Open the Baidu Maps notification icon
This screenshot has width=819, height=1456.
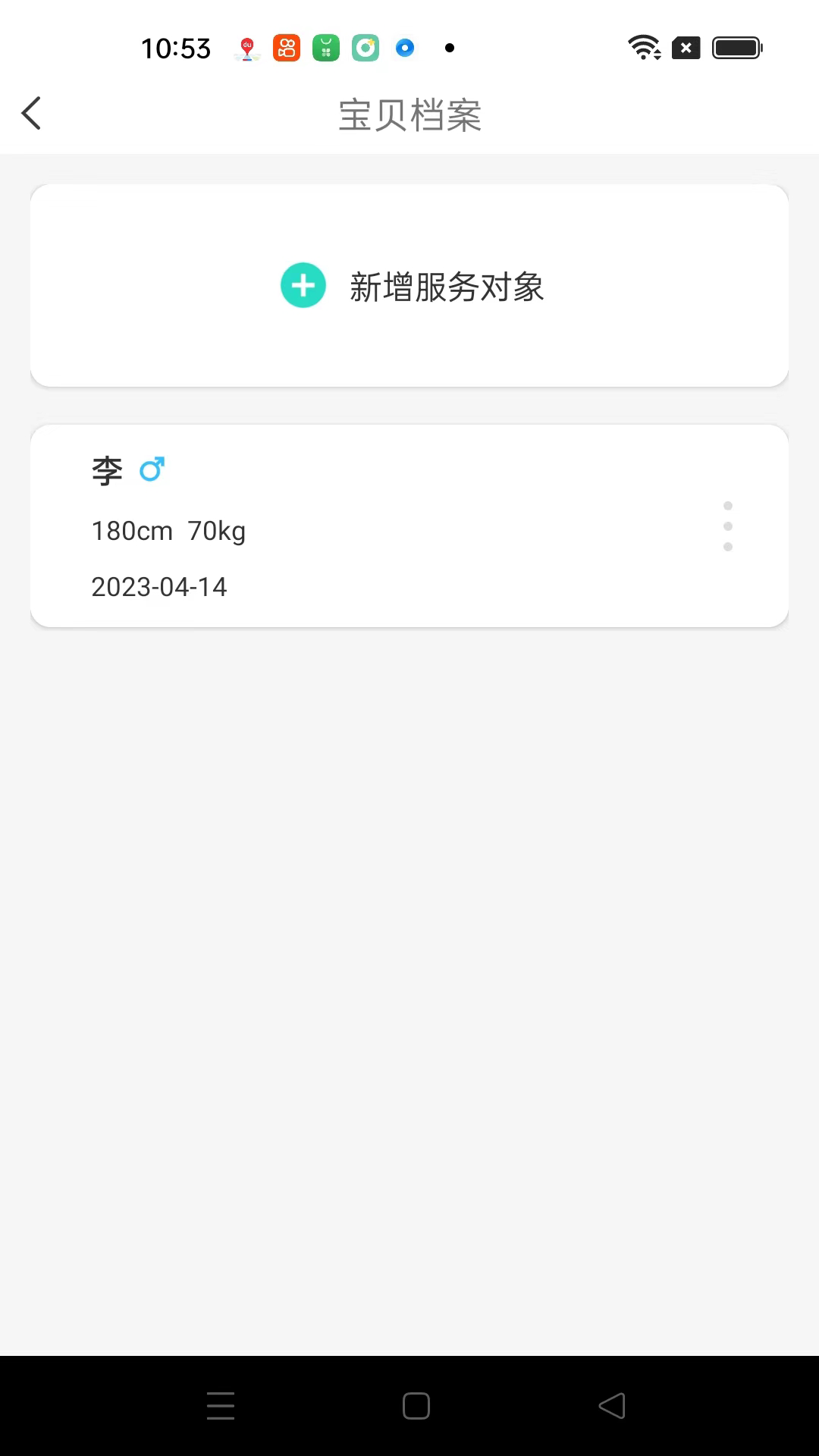pyautogui.click(x=246, y=48)
